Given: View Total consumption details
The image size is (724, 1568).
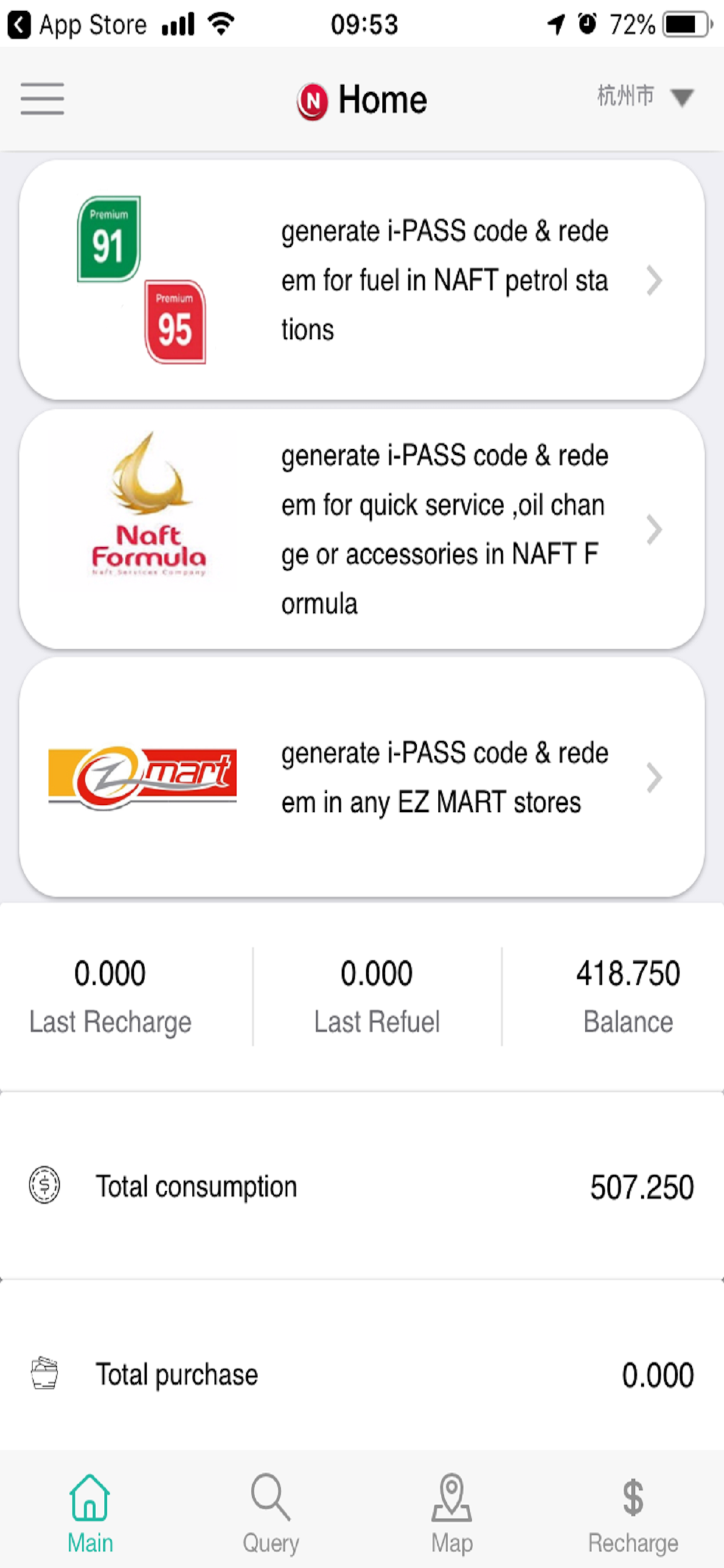Looking at the screenshot, I should (362, 1186).
